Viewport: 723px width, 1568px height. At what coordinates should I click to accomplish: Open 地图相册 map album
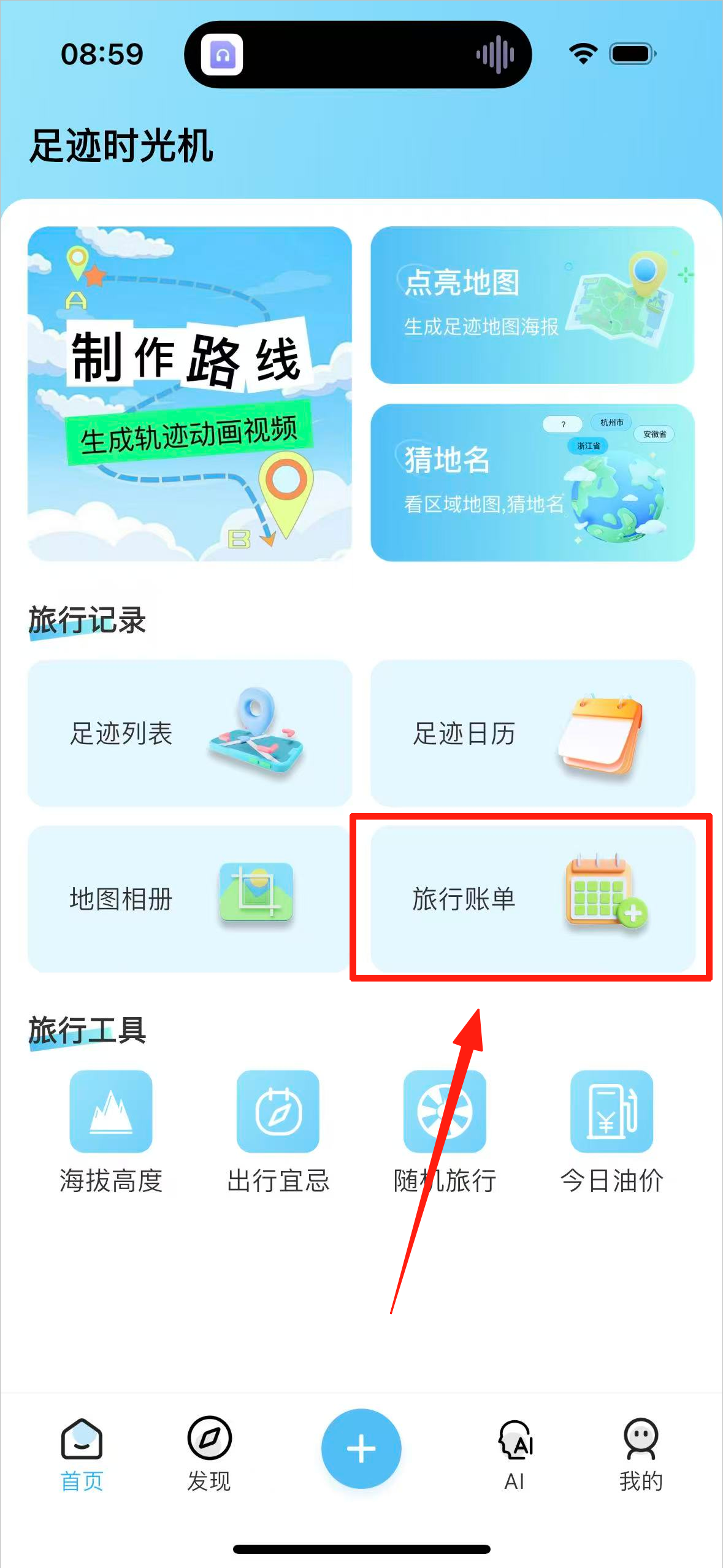(189, 899)
